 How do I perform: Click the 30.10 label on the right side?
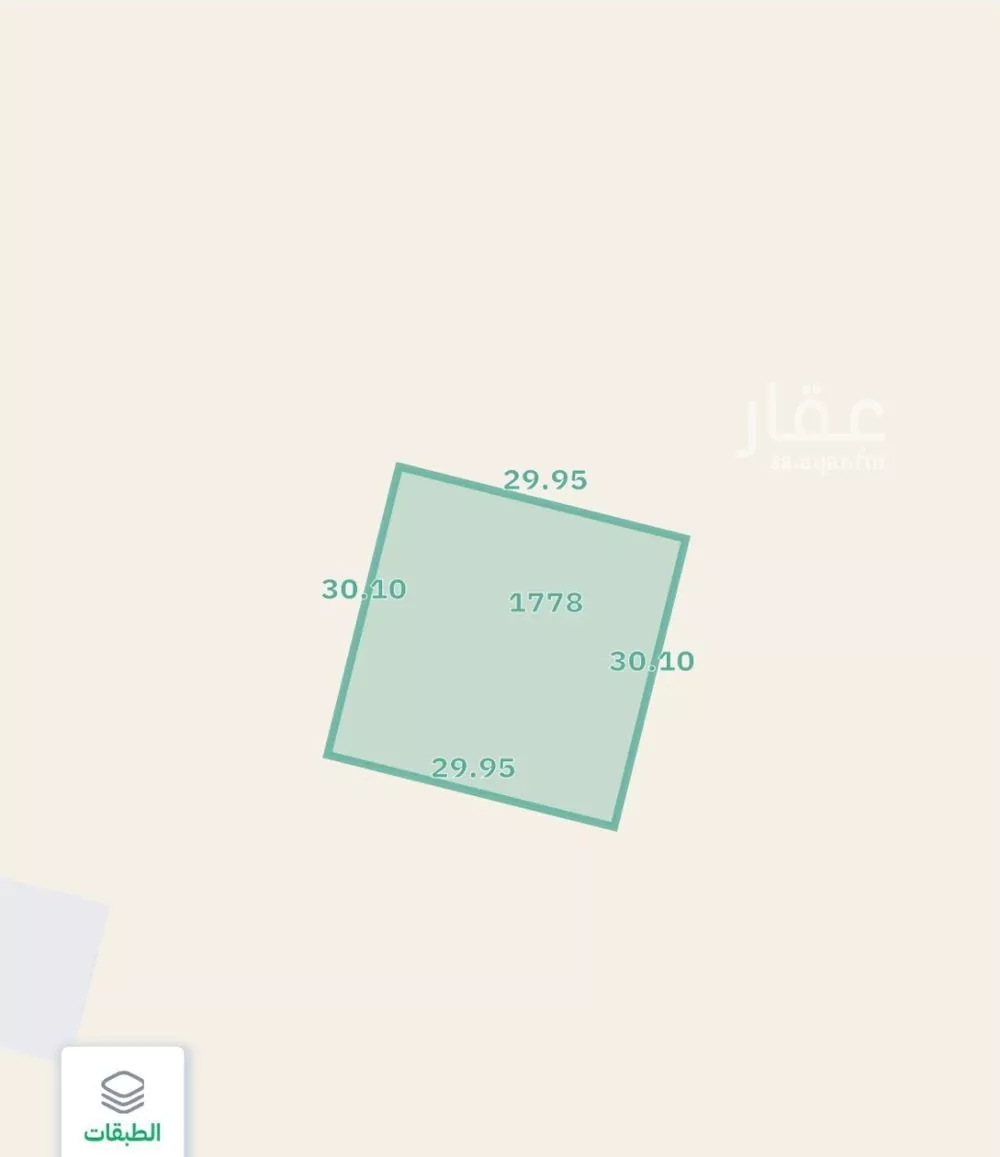[x=653, y=661]
